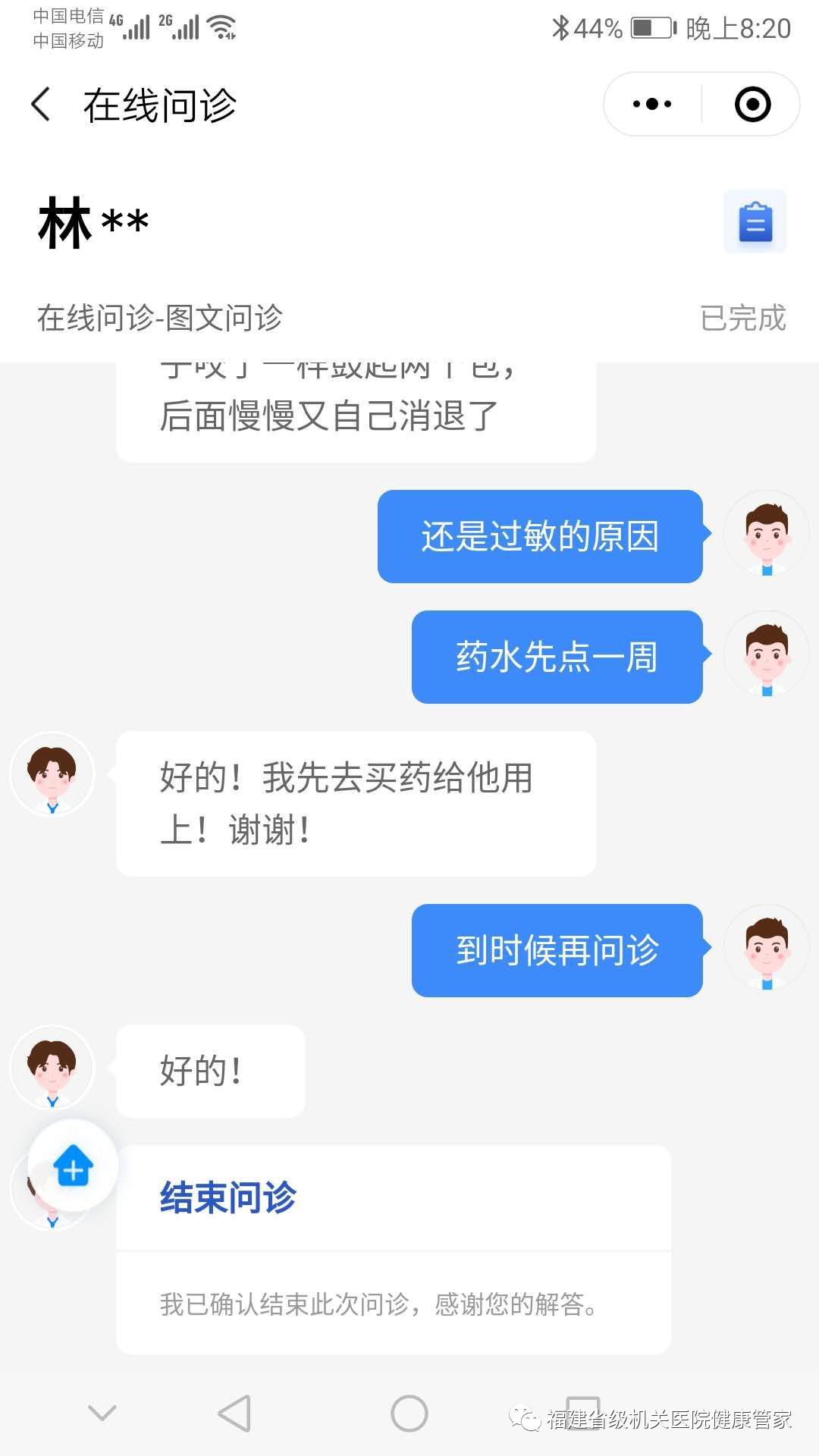819x1456 pixels.
Task: Tap the system home circle button
Action: [x=409, y=1414]
